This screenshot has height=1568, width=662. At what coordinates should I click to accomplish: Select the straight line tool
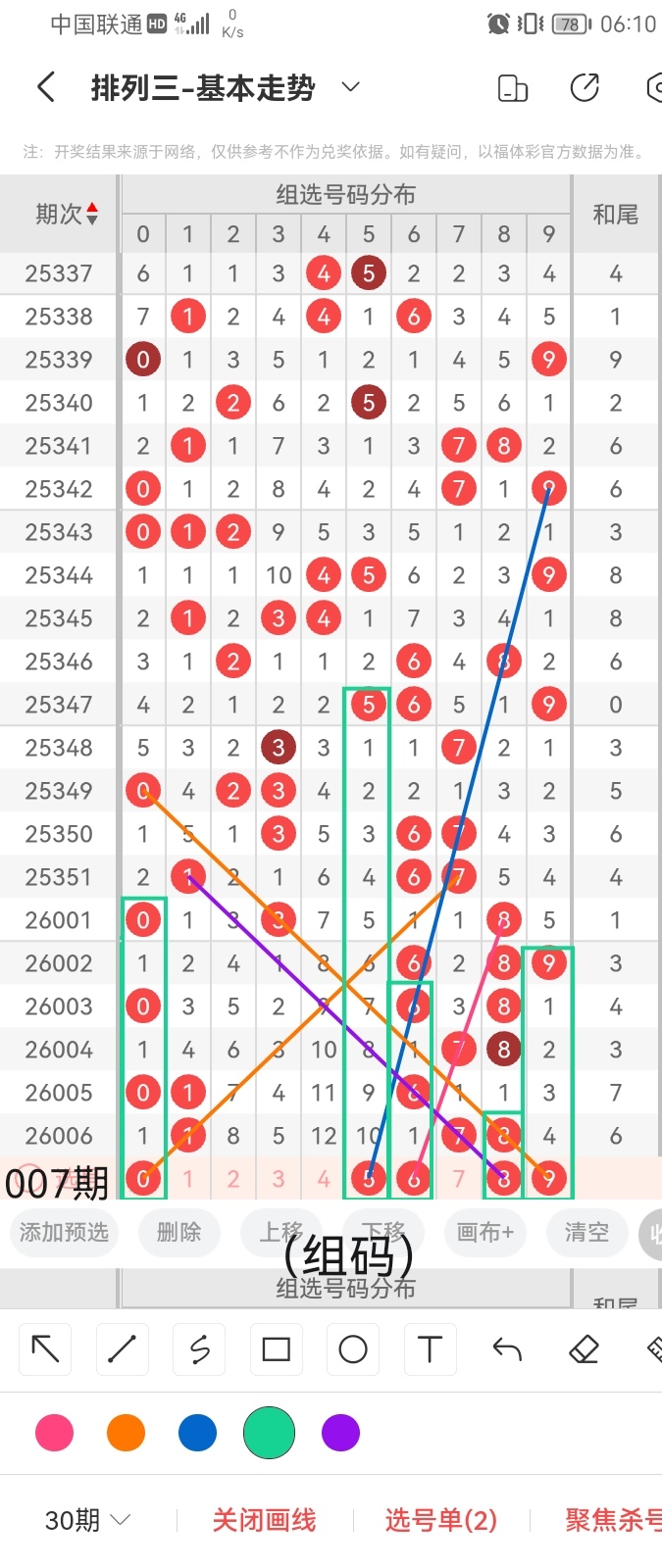click(x=122, y=1349)
